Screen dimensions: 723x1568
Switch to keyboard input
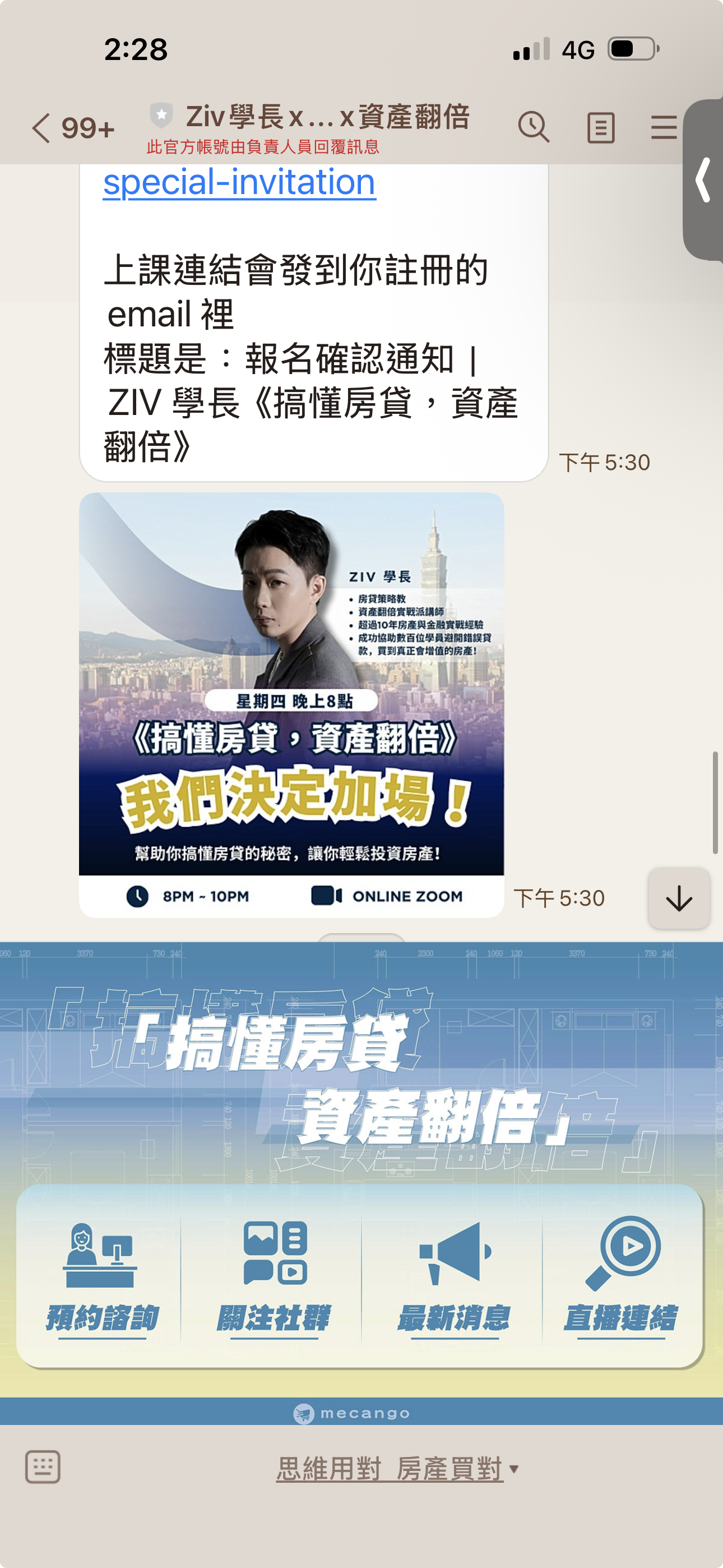click(x=43, y=1467)
